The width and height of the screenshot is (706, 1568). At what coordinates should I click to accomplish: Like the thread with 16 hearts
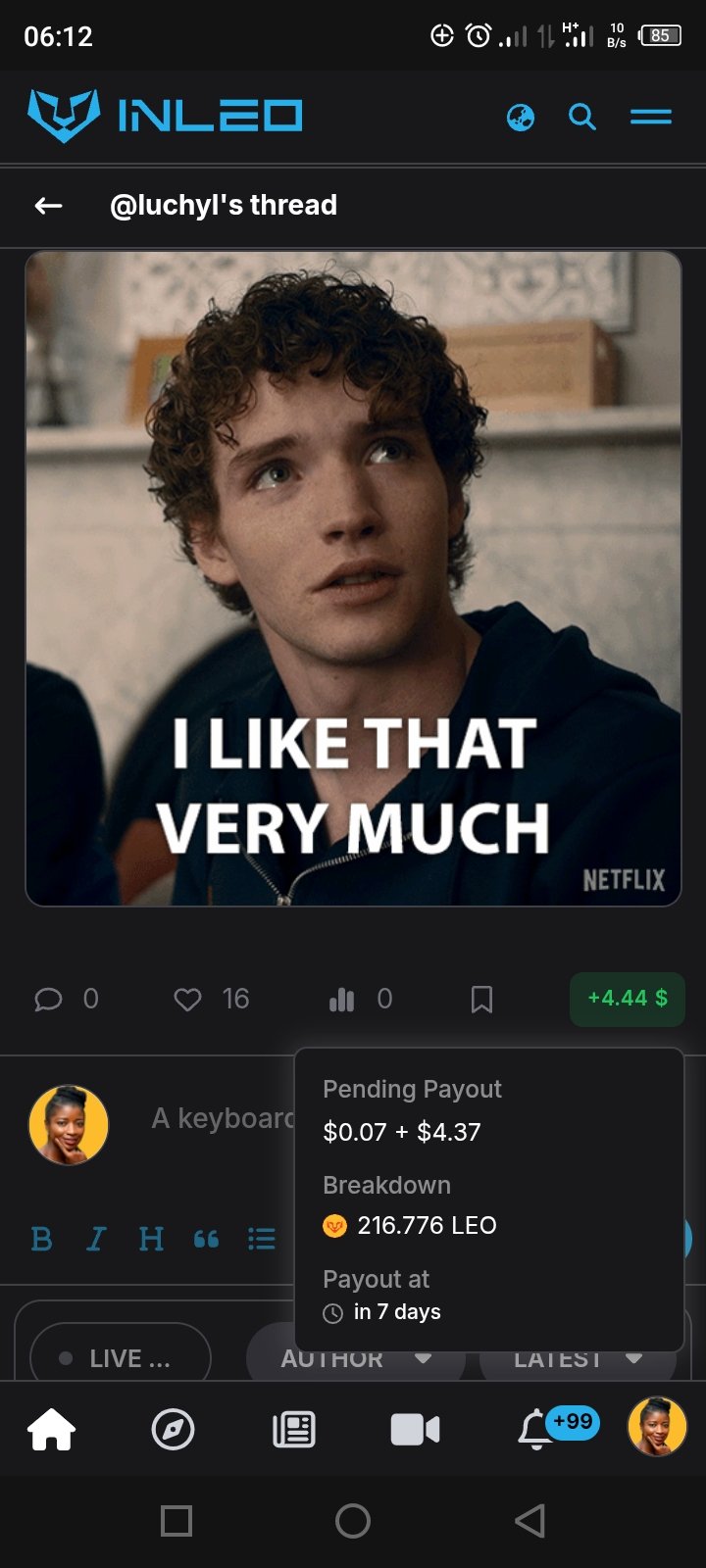[x=187, y=999]
